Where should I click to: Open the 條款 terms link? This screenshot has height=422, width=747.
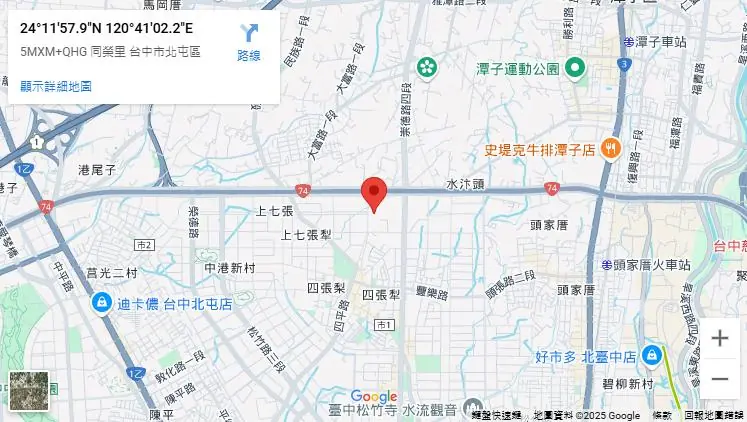[x=662, y=415]
